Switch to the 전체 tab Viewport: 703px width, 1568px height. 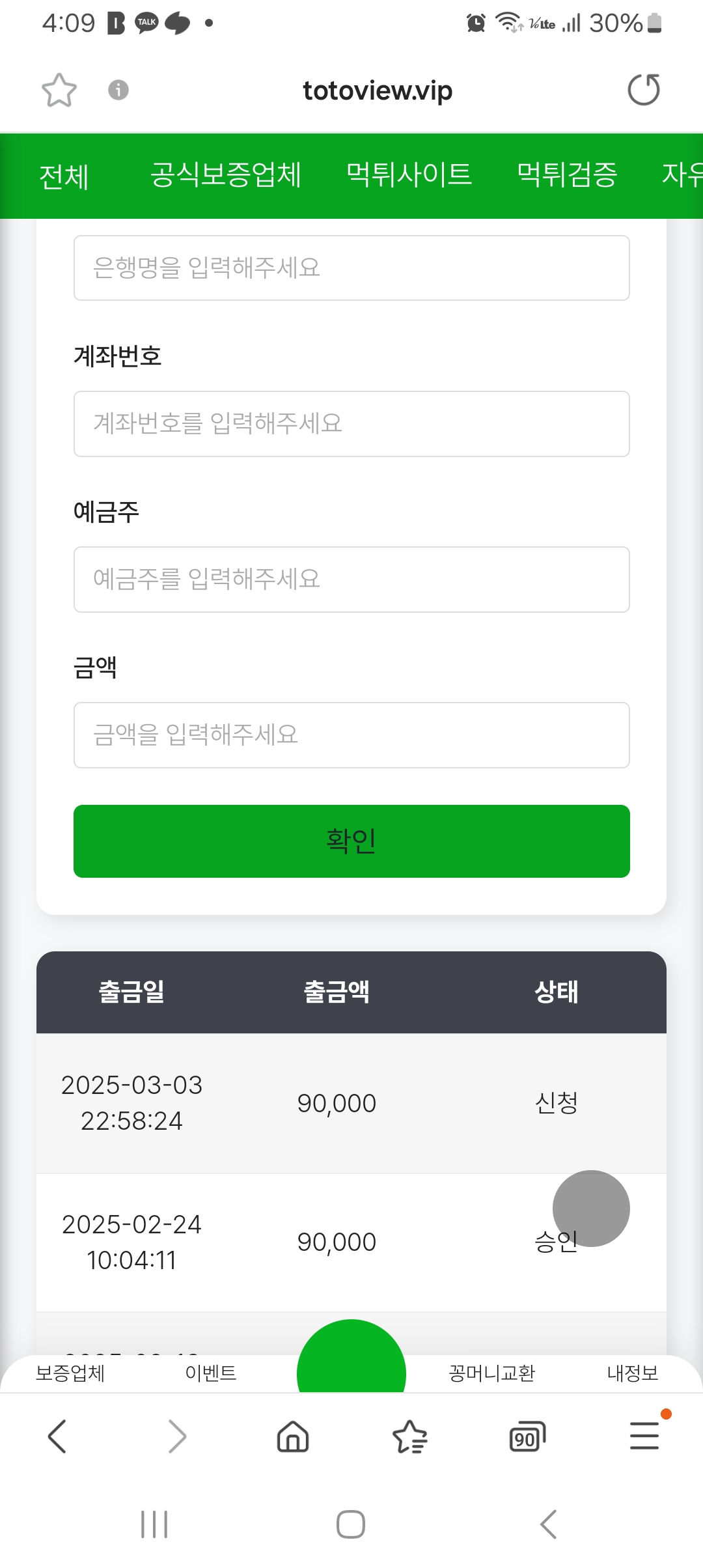[x=64, y=176]
